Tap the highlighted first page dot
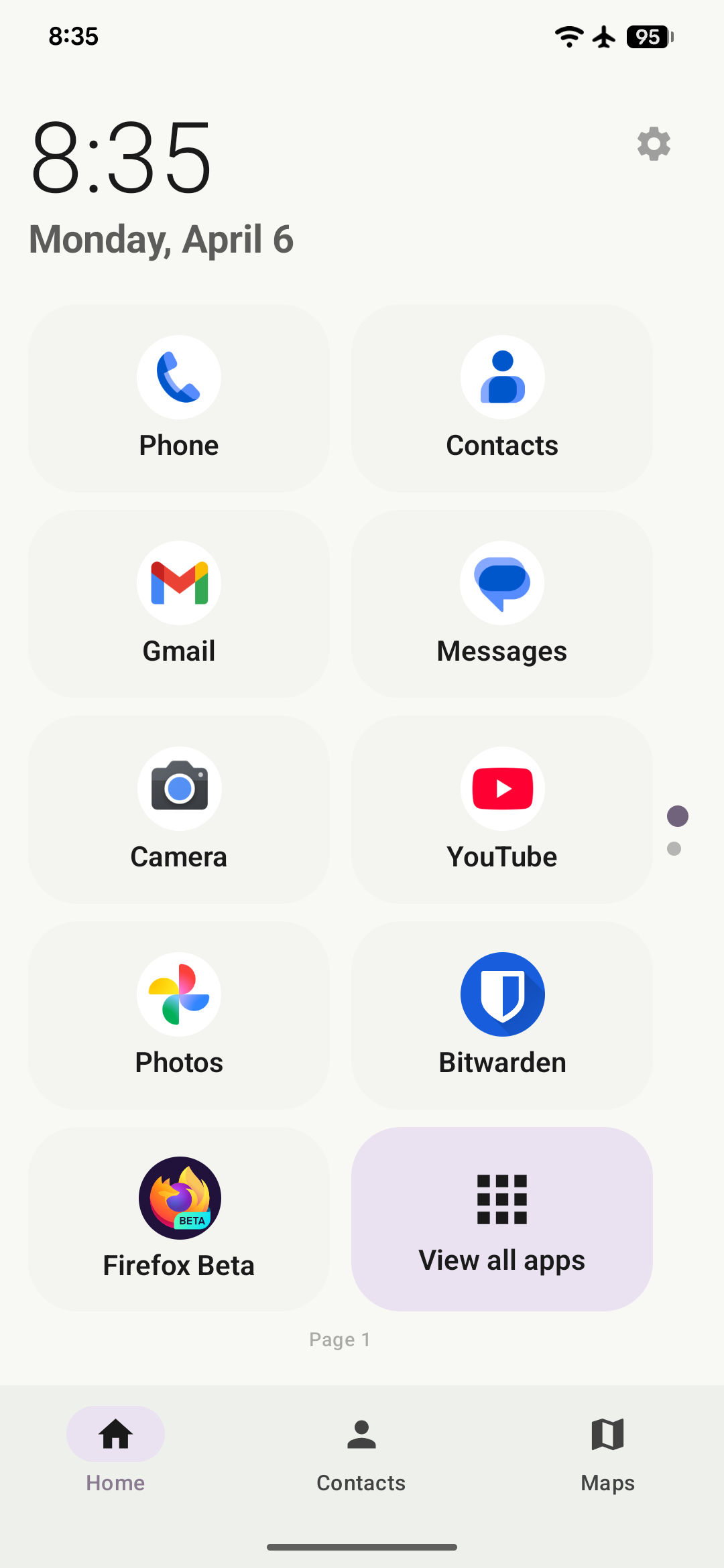This screenshot has width=724, height=1568. [677, 816]
